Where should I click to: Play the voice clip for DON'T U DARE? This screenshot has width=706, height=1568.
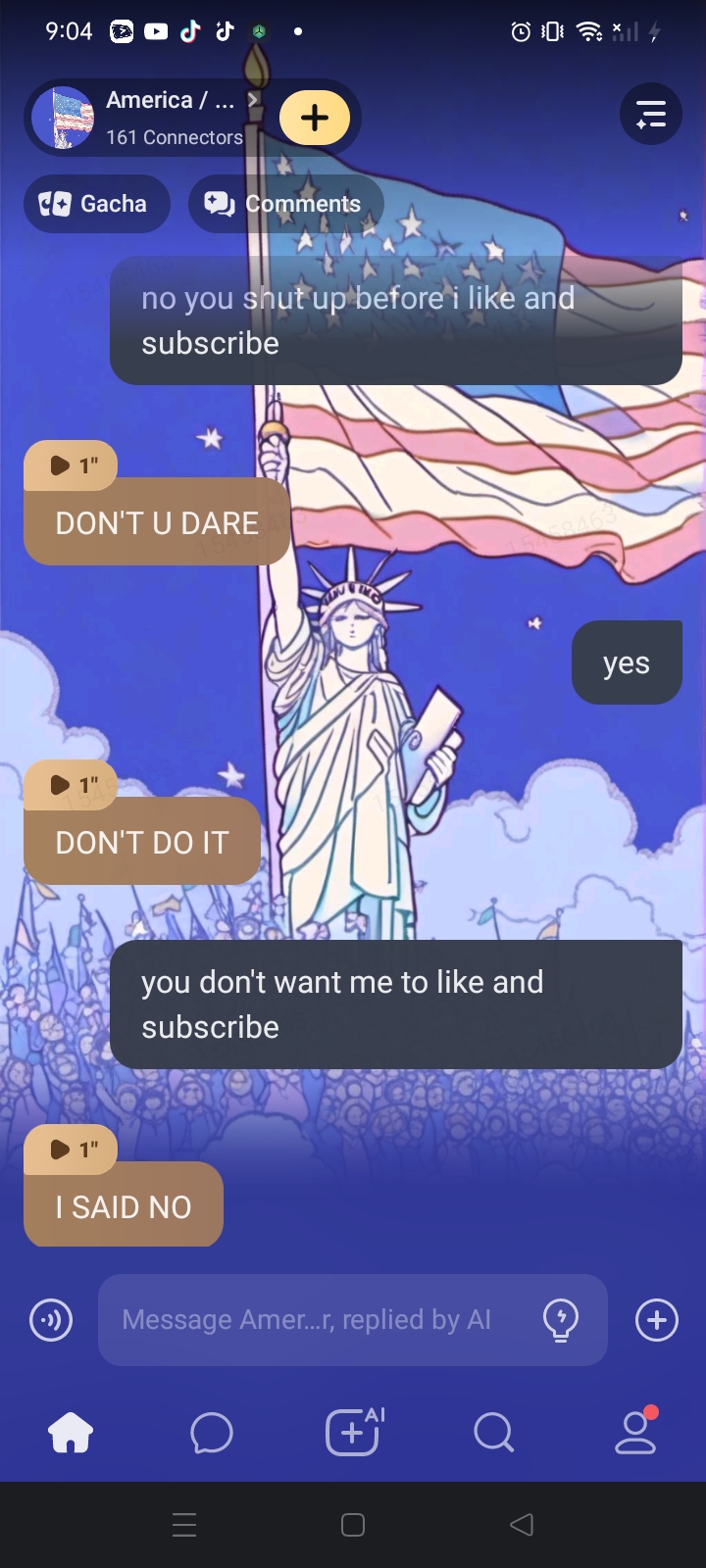click(71, 465)
